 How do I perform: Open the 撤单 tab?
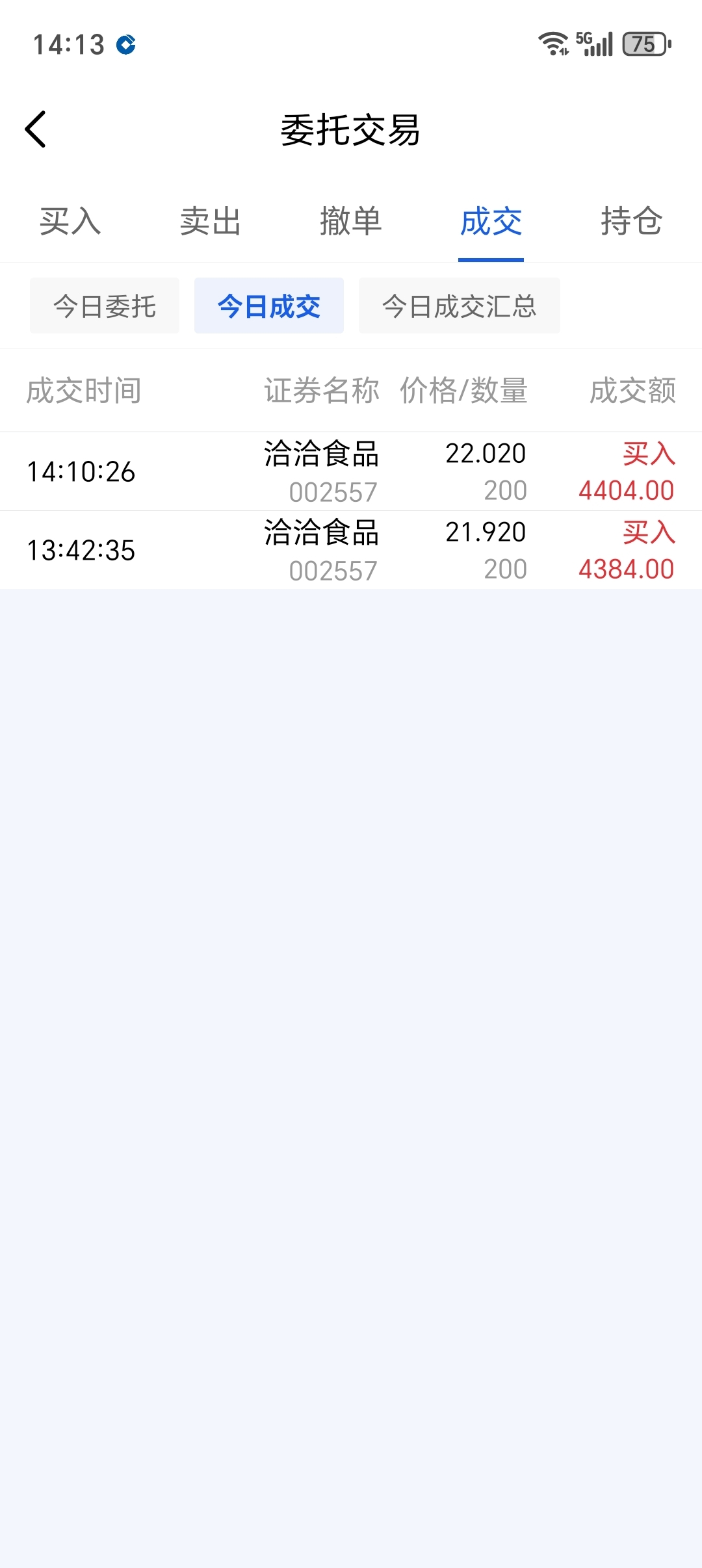click(x=351, y=222)
